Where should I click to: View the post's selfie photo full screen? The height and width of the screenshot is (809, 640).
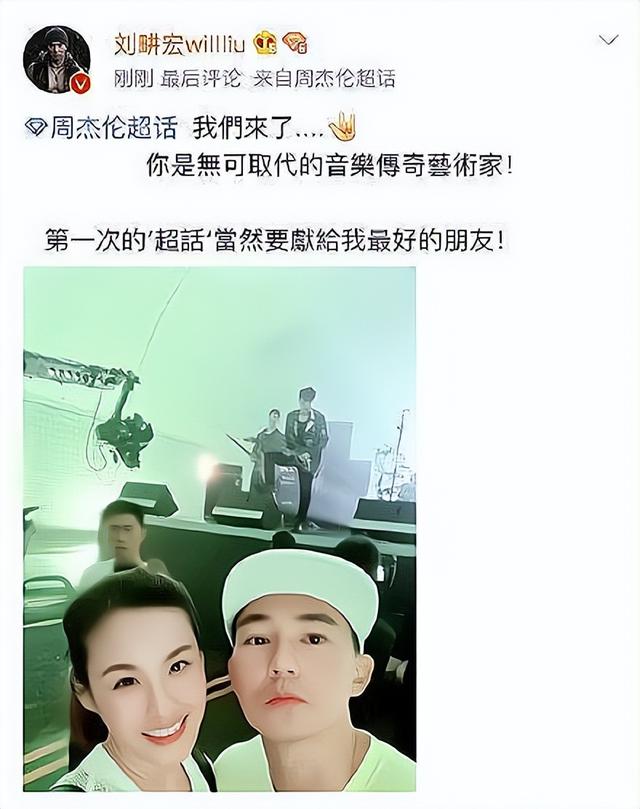[x=219, y=528]
